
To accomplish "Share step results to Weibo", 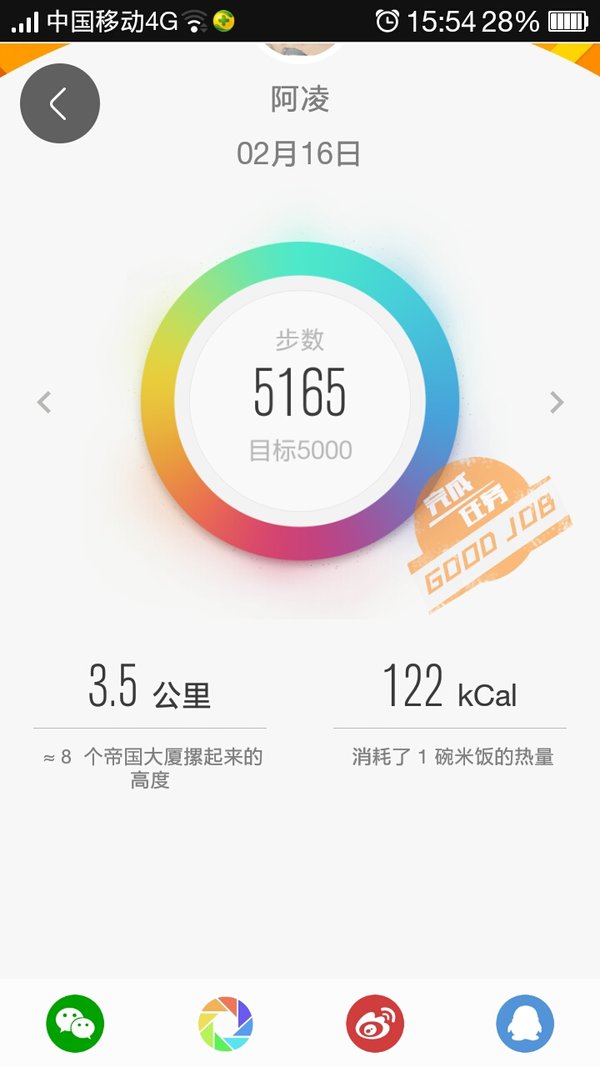I will point(375,1023).
